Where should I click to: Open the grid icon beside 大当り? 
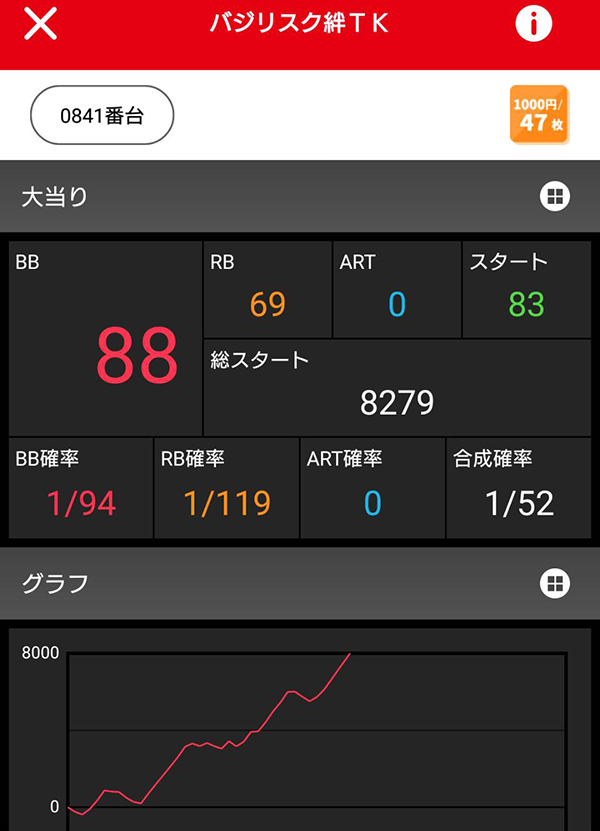point(554,197)
